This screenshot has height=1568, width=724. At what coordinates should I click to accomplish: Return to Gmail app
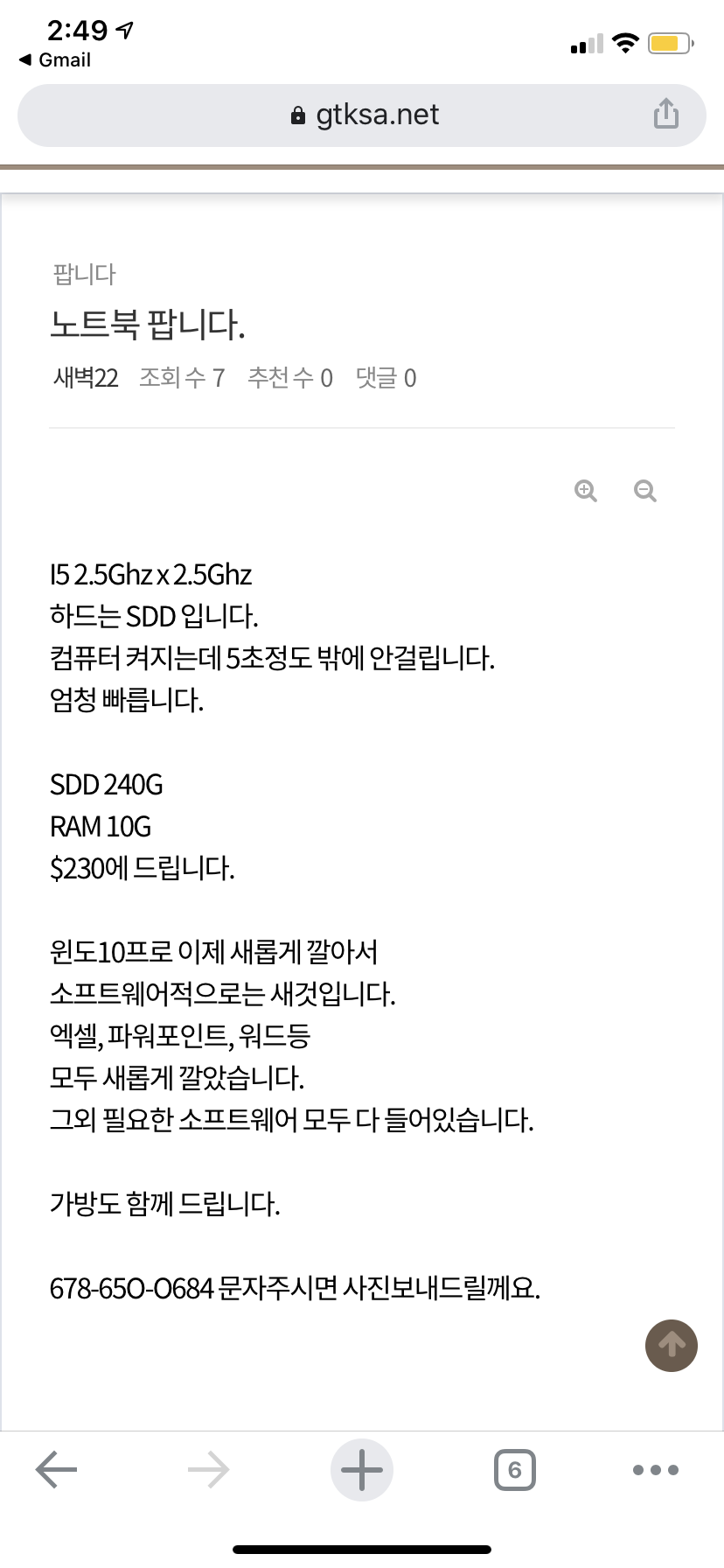55,59
